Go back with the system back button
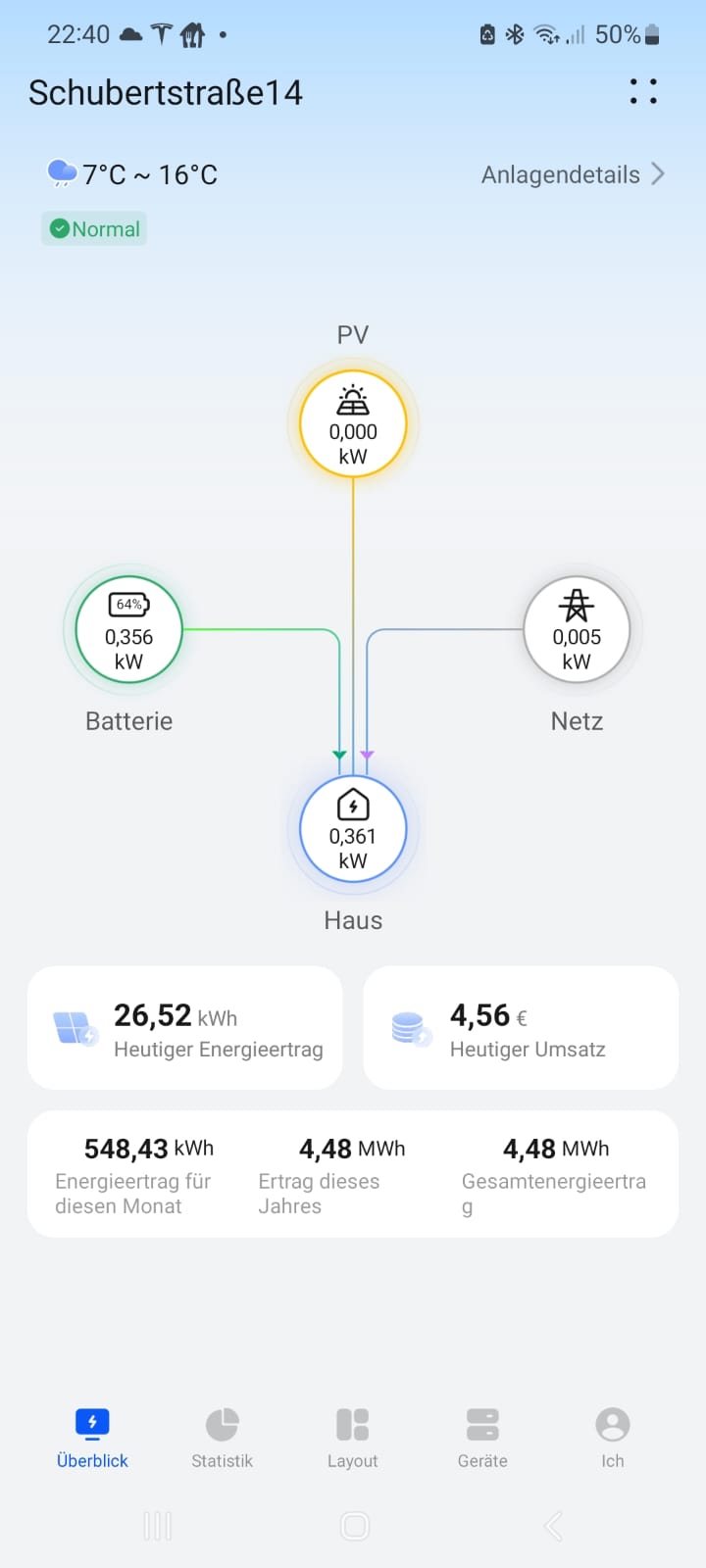 (x=553, y=1526)
